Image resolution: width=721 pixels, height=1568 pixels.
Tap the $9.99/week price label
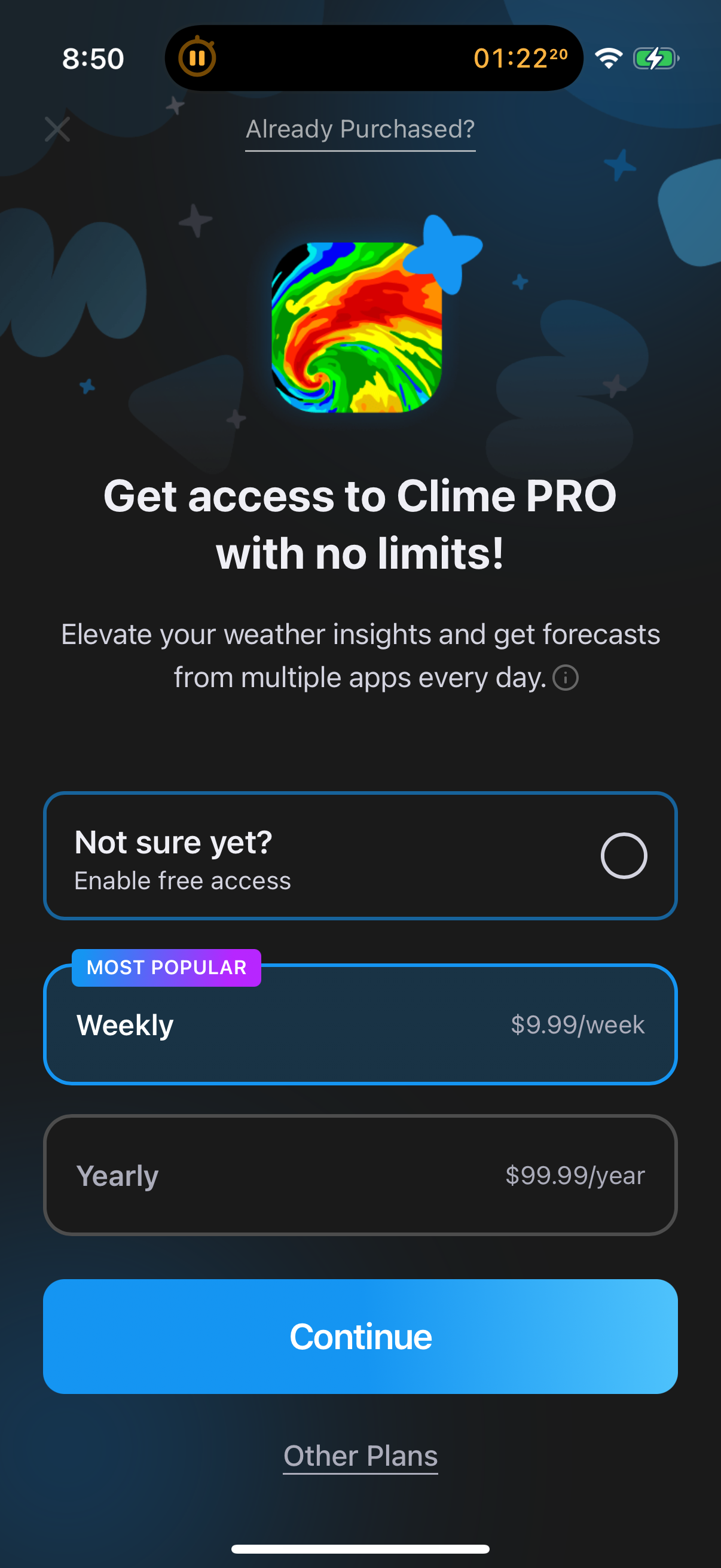click(578, 1024)
